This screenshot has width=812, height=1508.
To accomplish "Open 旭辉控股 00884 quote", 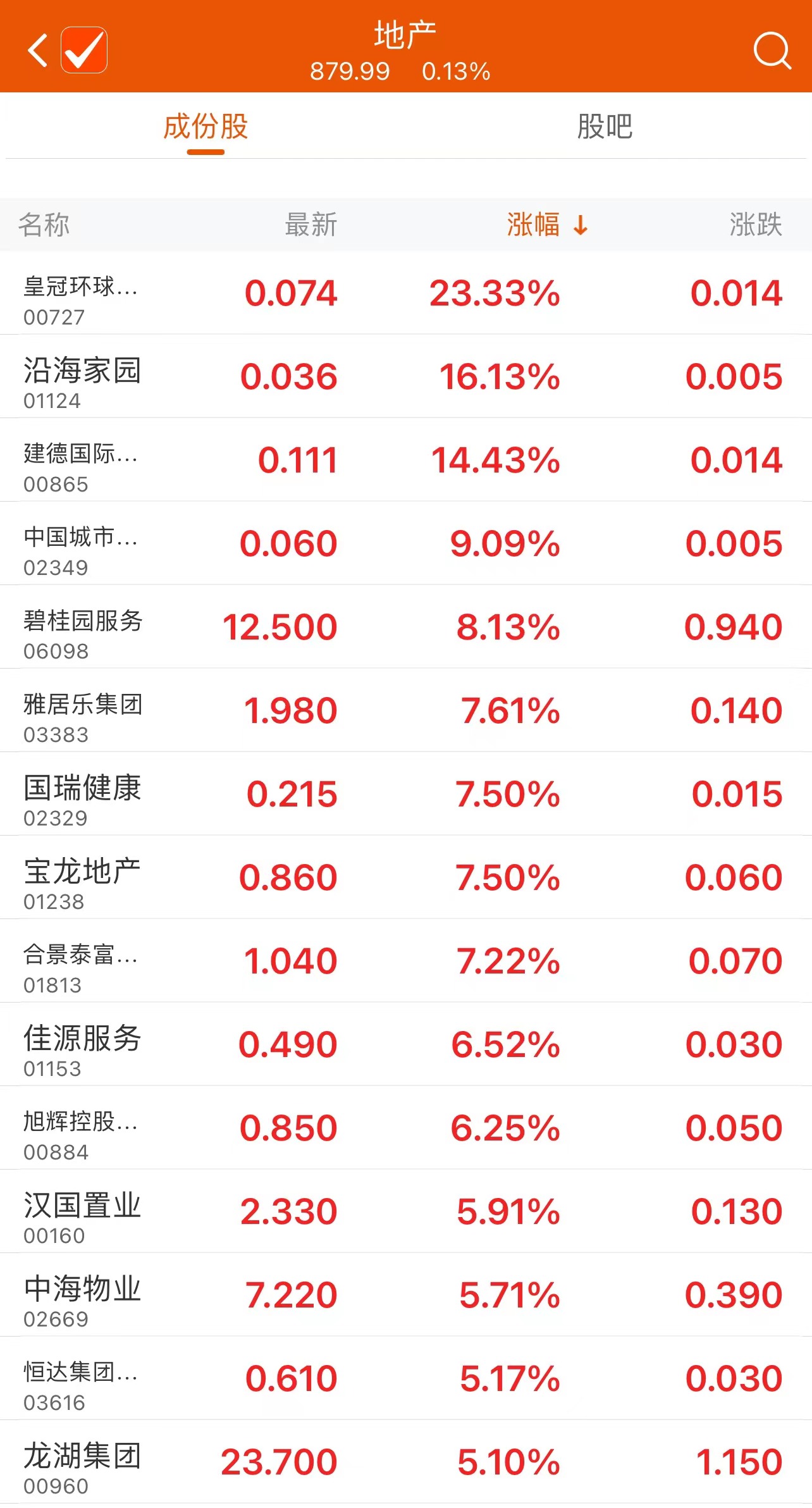I will (405, 1128).
